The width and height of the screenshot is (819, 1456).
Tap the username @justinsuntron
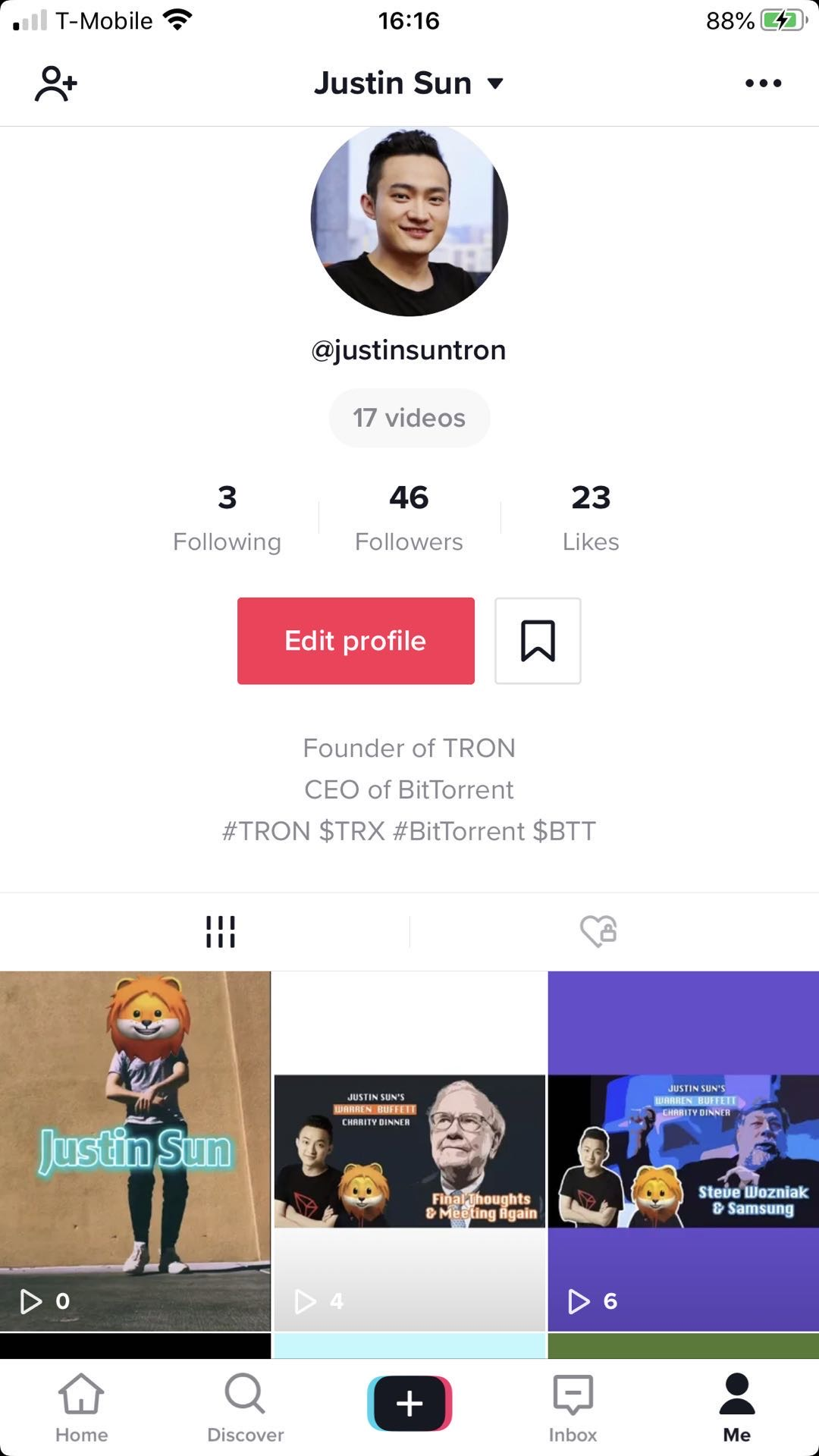(409, 350)
